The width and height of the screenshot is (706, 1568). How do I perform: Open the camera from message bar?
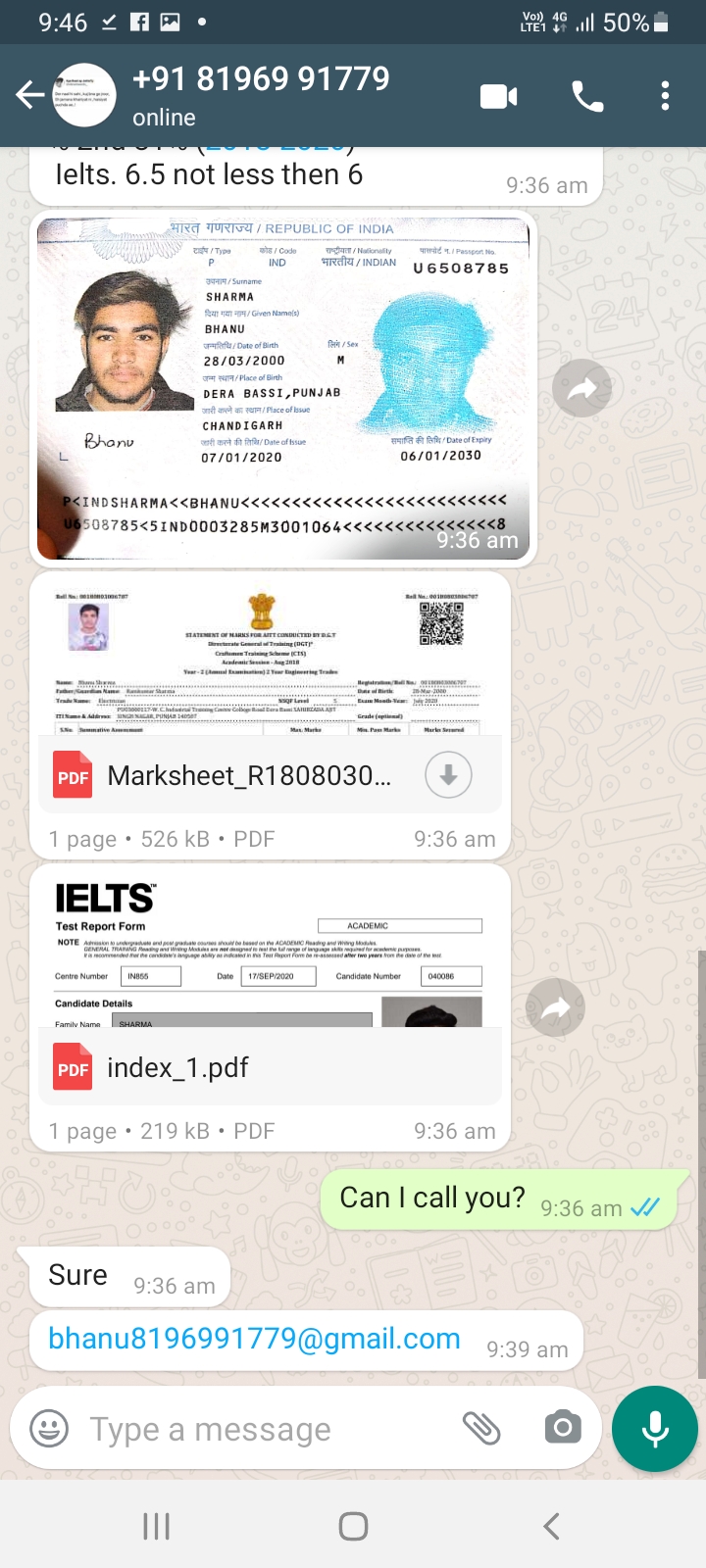point(563,1427)
